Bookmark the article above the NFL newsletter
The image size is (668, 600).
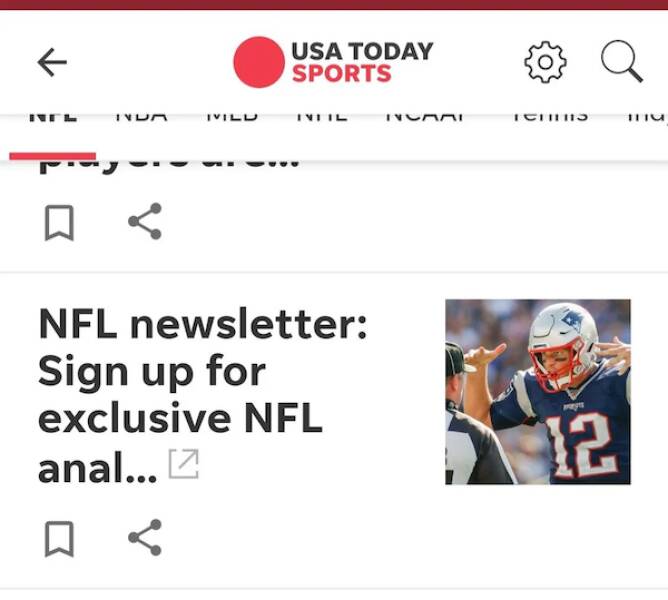pyautogui.click(x=59, y=222)
